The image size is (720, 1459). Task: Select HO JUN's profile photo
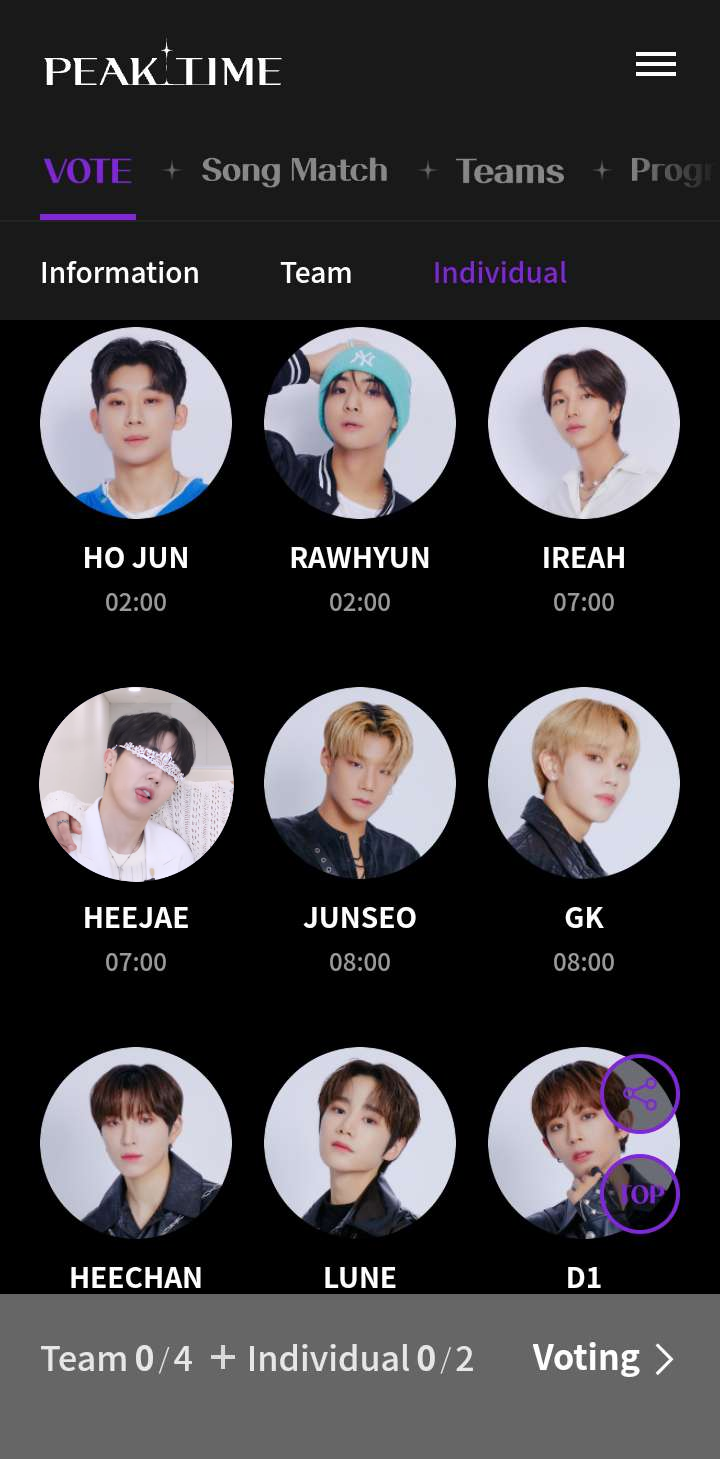tap(136, 422)
